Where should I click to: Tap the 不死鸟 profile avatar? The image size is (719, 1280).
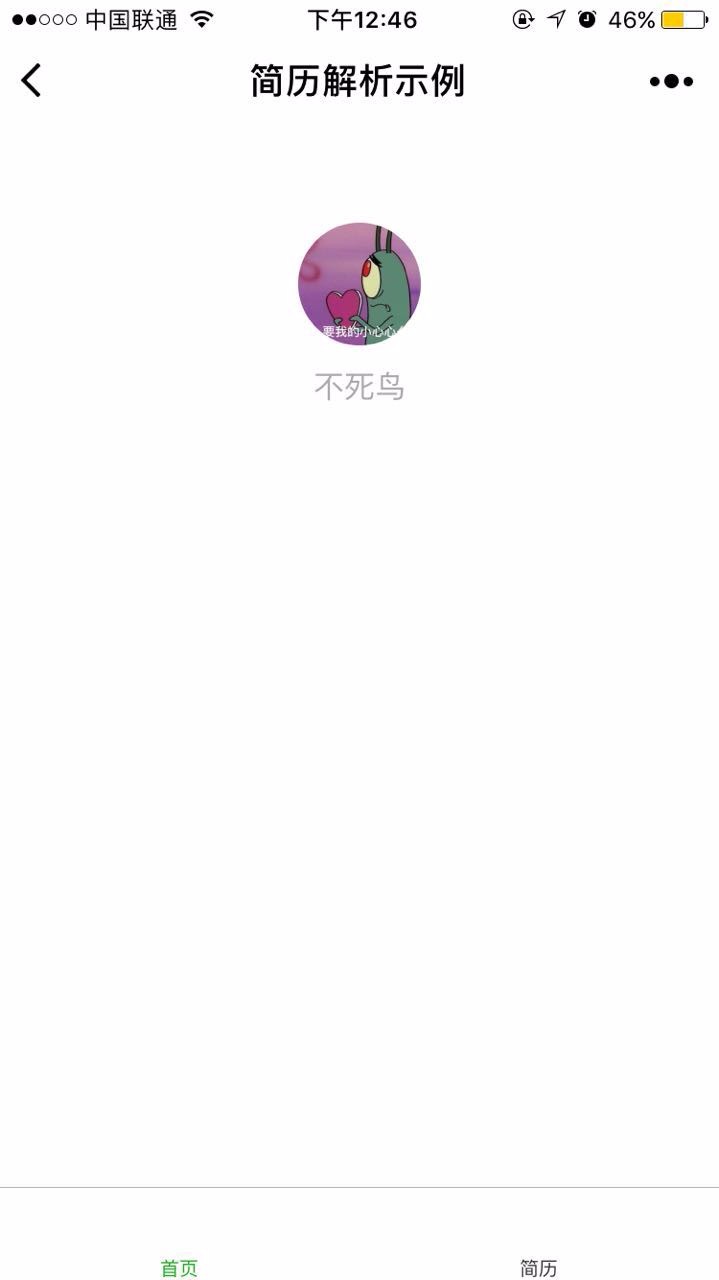pyautogui.click(x=359, y=284)
